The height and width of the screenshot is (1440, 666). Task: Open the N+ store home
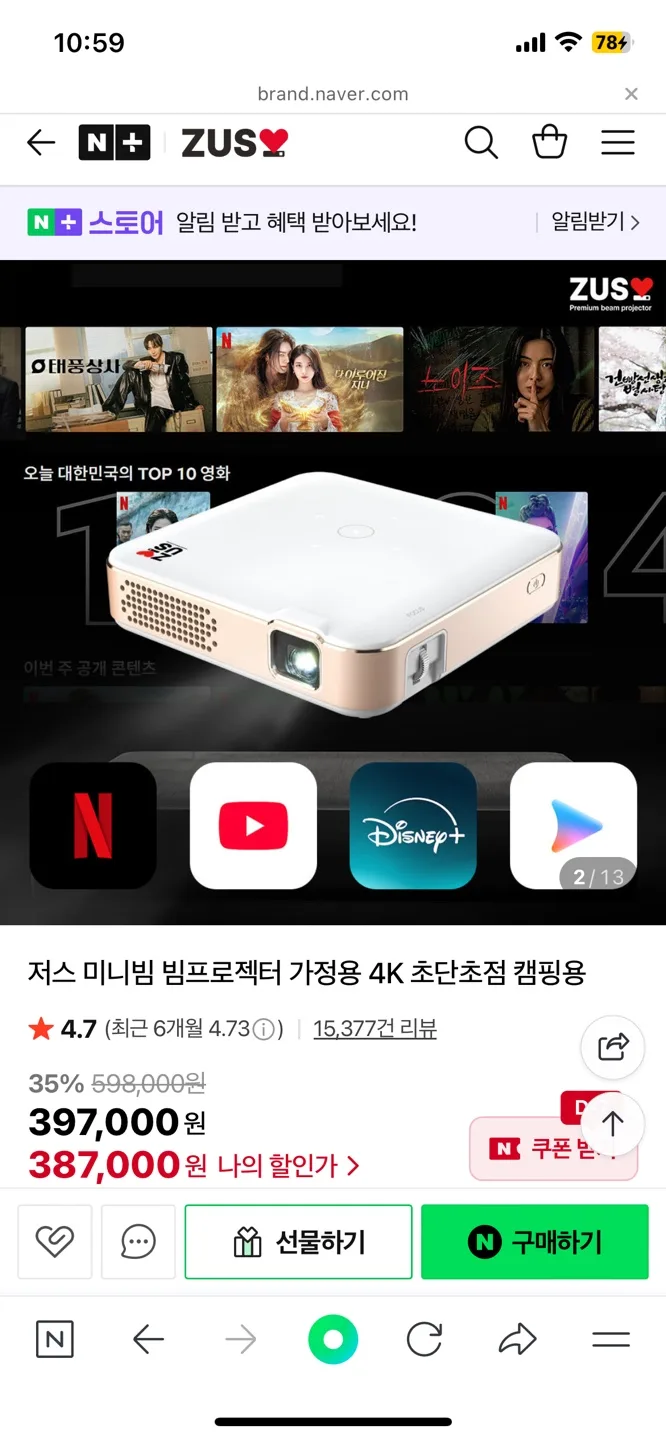tap(114, 143)
